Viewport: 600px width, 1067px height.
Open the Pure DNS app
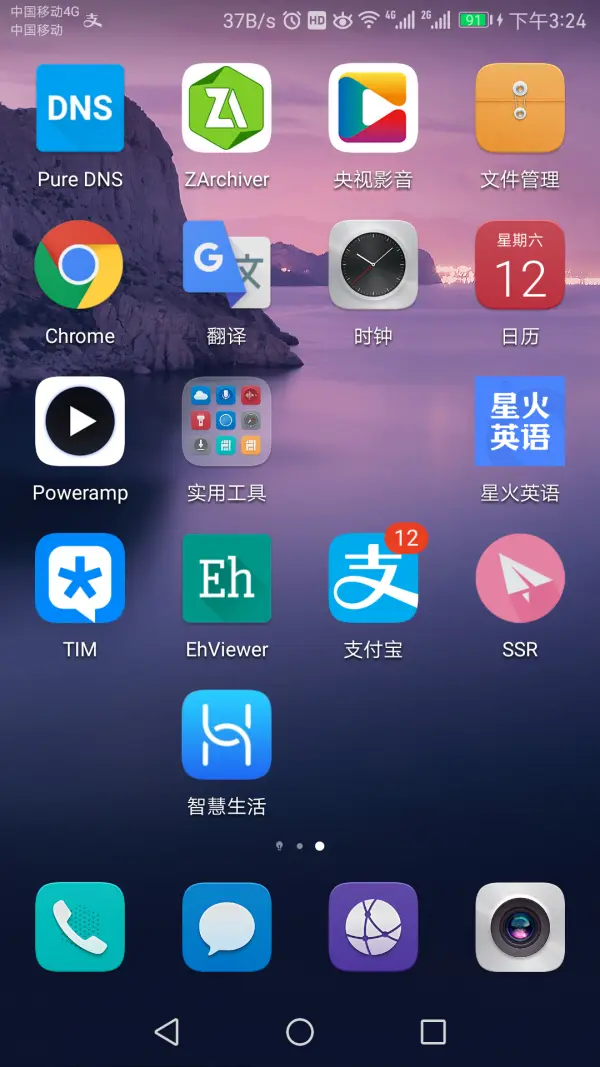tap(80, 108)
